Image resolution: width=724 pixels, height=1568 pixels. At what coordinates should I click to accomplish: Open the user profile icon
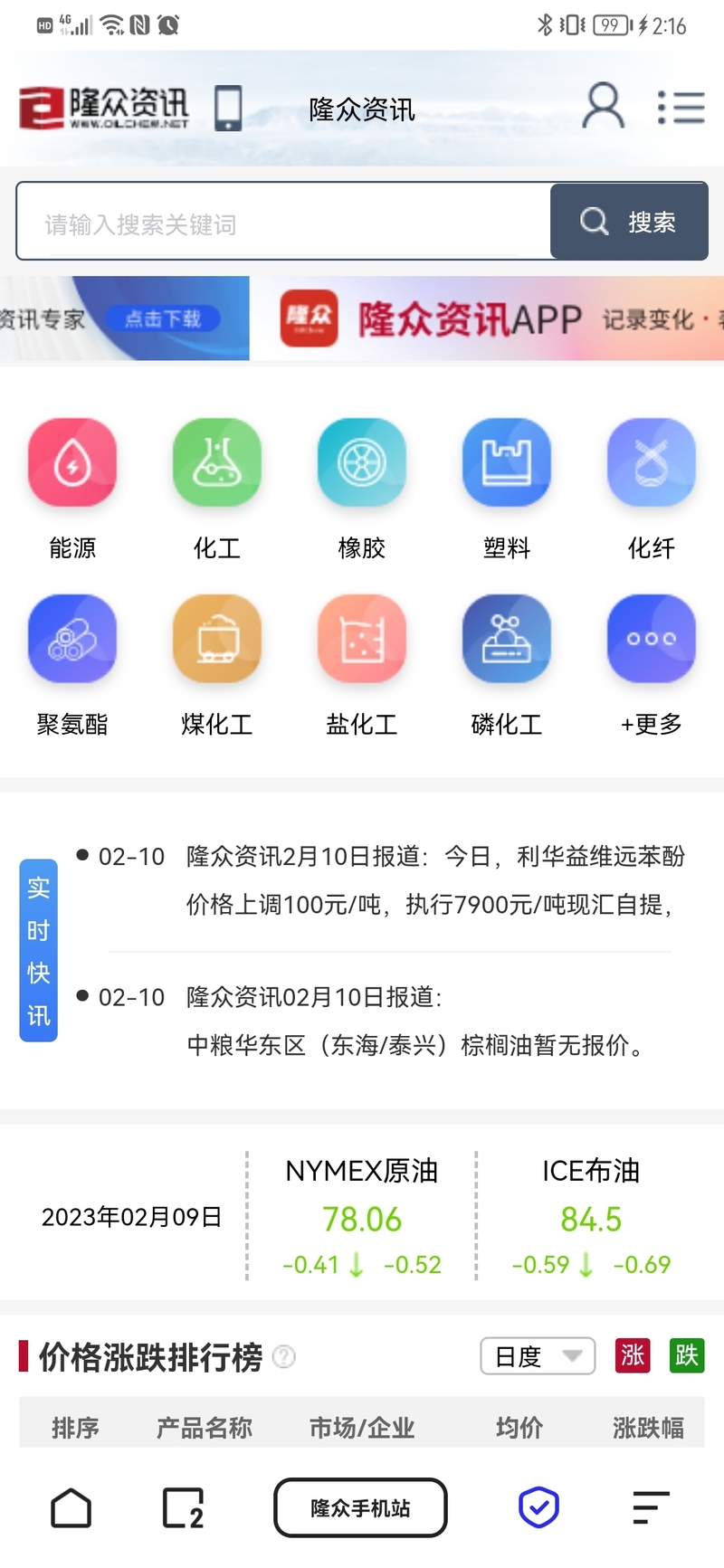[x=603, y=106]
